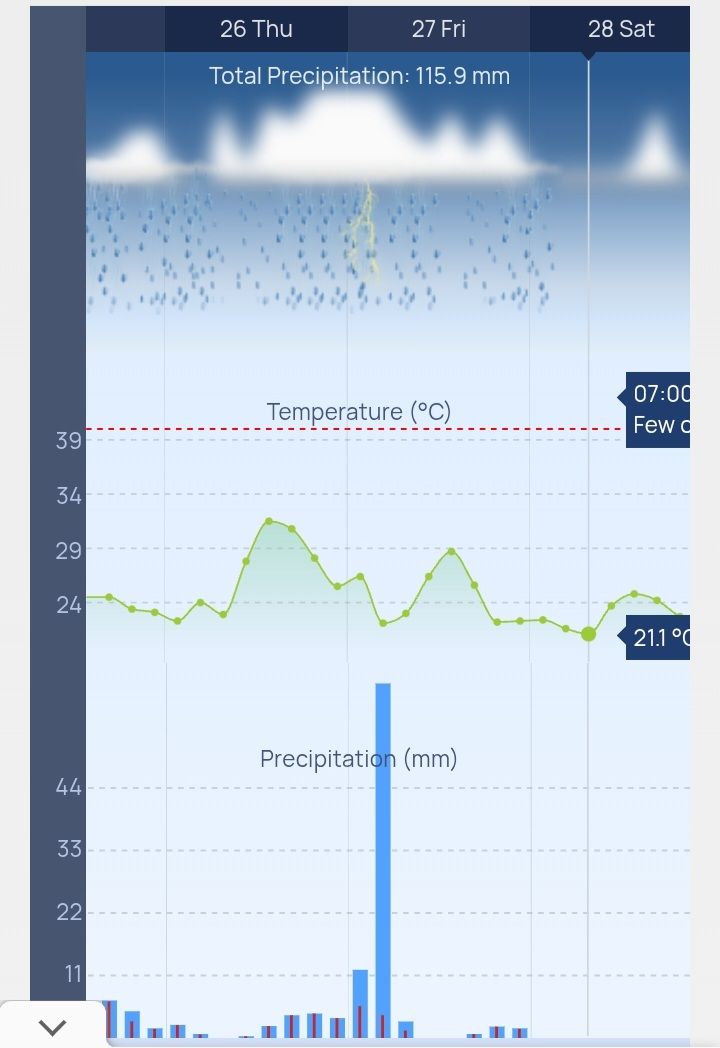
Task: Collapse the panel with the down chevron
Action: 52,1026
